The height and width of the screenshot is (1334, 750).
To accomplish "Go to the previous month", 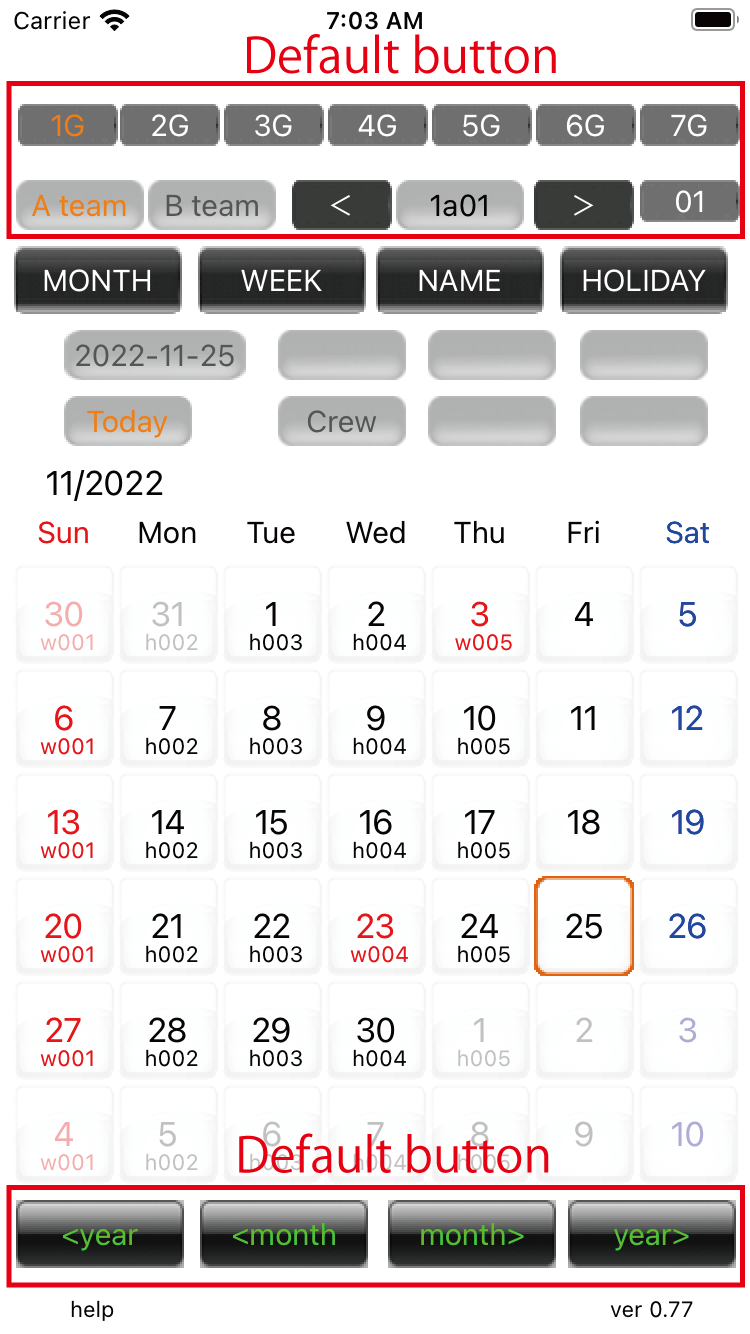I will coord(284,1235).
